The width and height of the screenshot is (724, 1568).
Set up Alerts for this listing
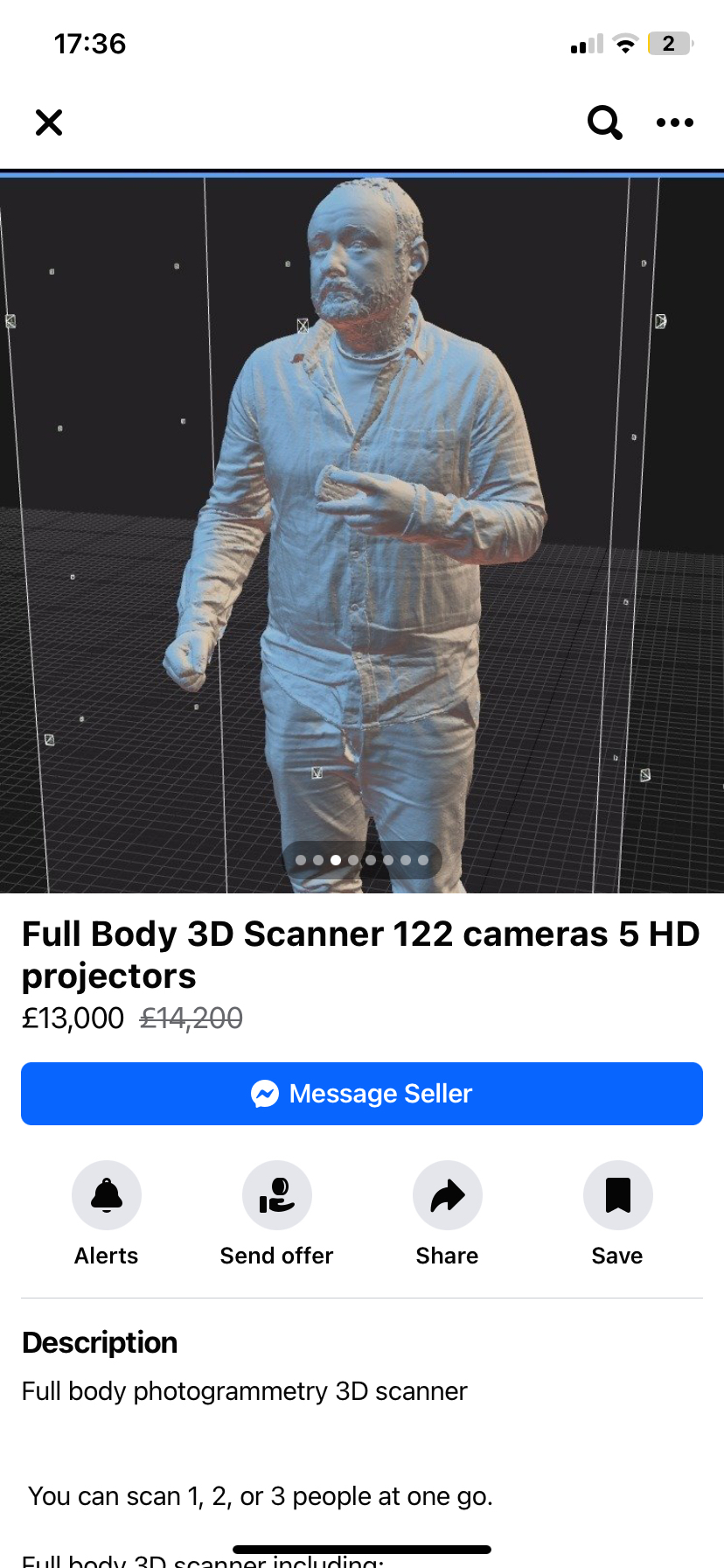click(107, 1195)
